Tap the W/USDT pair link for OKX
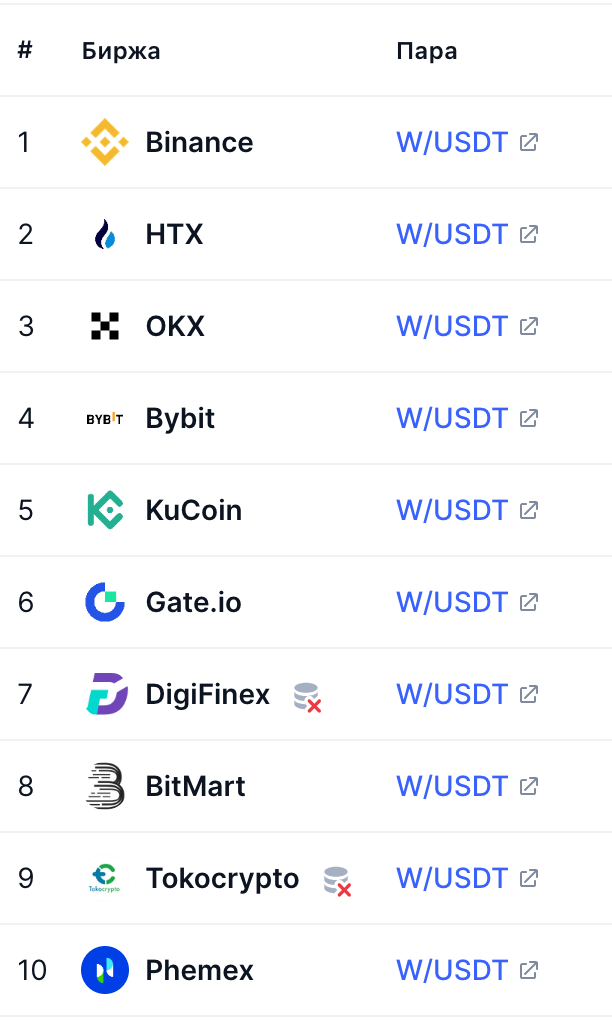 click(453, 326)
